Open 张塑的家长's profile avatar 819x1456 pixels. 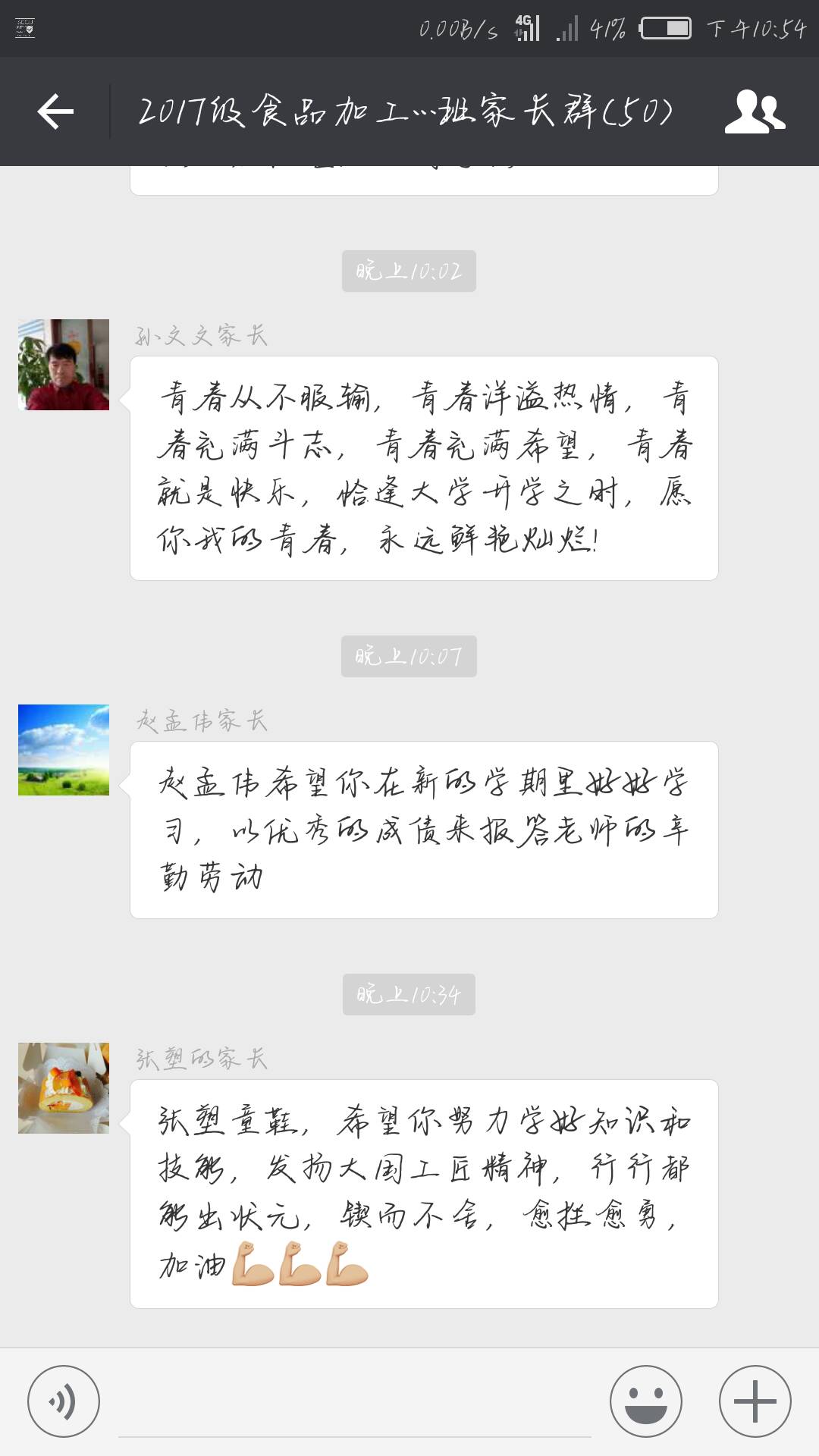pos(64,1088)
